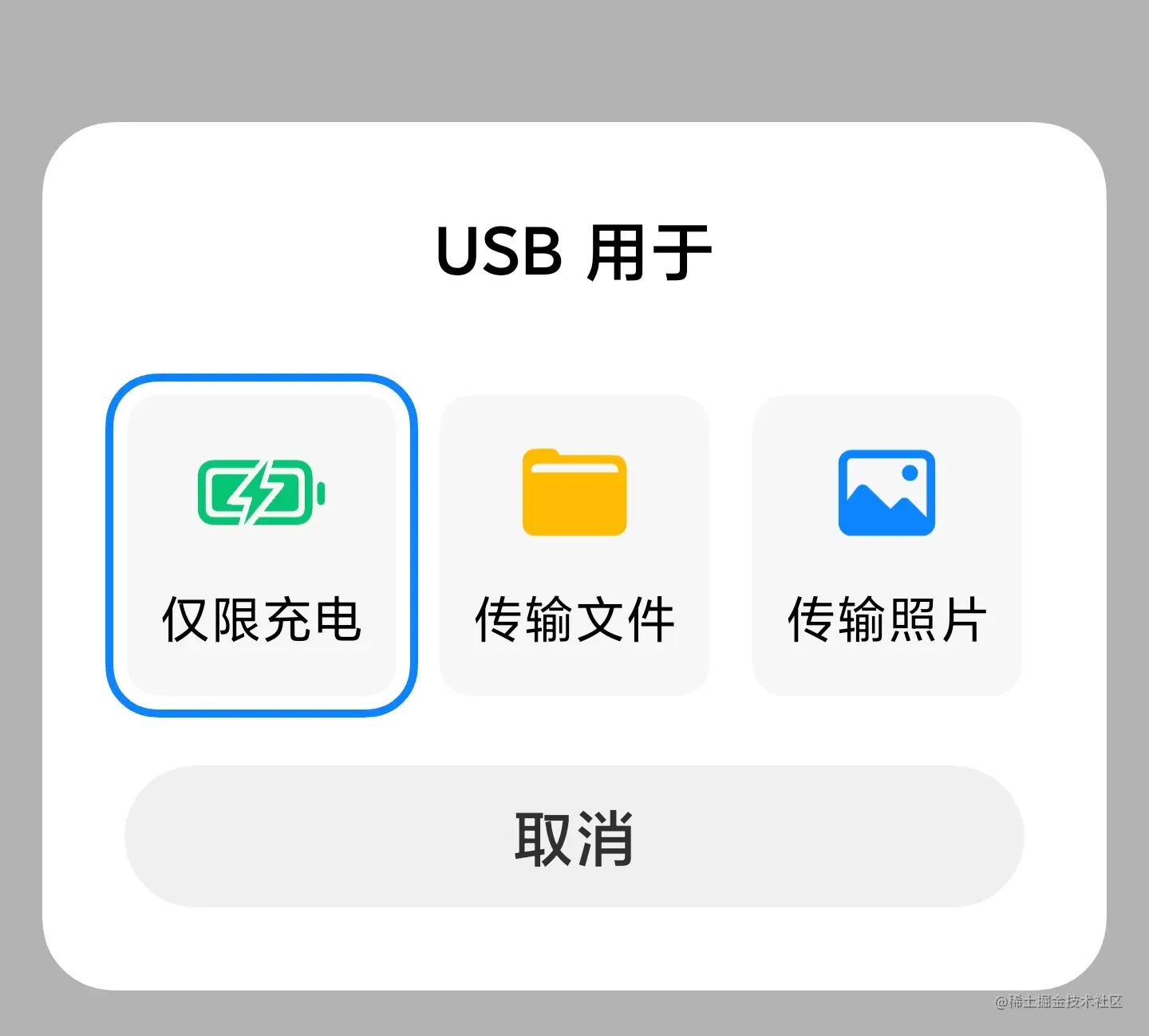Pick the 传输照片 photo transfer option
The height and width of the screenshot is (1036, 1149).
(886, 546)
